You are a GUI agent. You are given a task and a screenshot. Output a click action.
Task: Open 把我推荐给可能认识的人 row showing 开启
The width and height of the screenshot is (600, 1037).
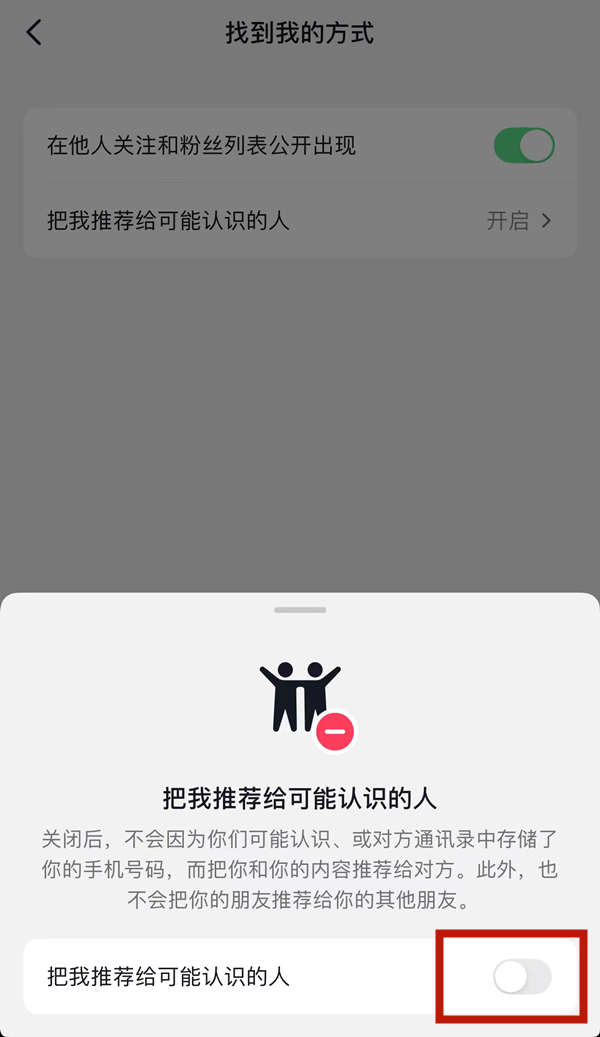(x=300, y=220)
